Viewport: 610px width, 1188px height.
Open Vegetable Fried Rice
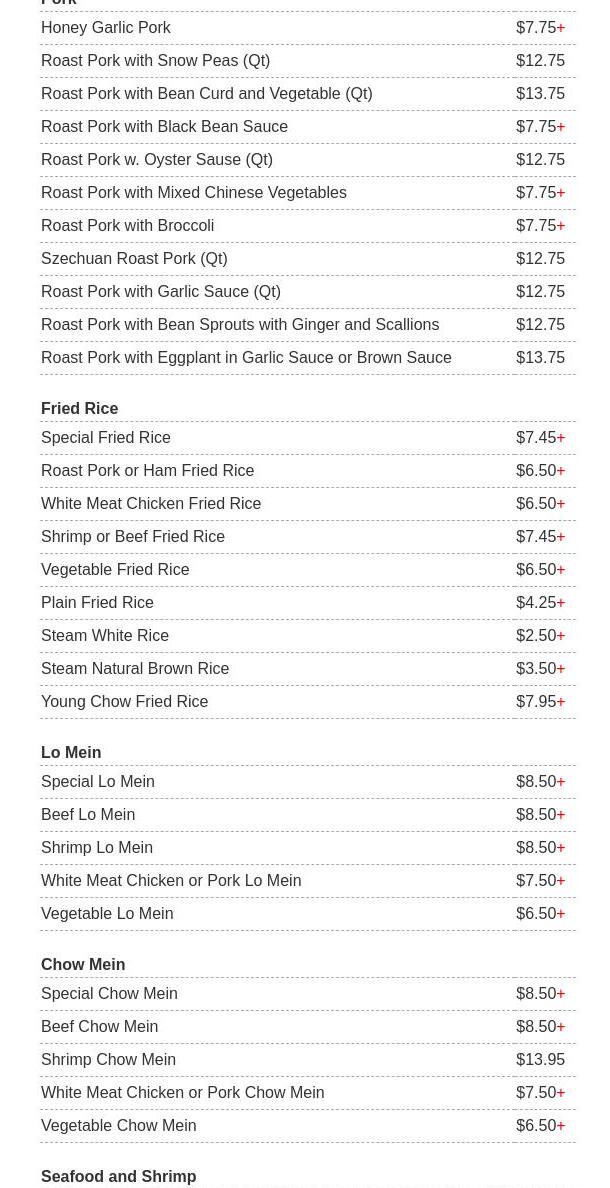[x=115, y=570]
